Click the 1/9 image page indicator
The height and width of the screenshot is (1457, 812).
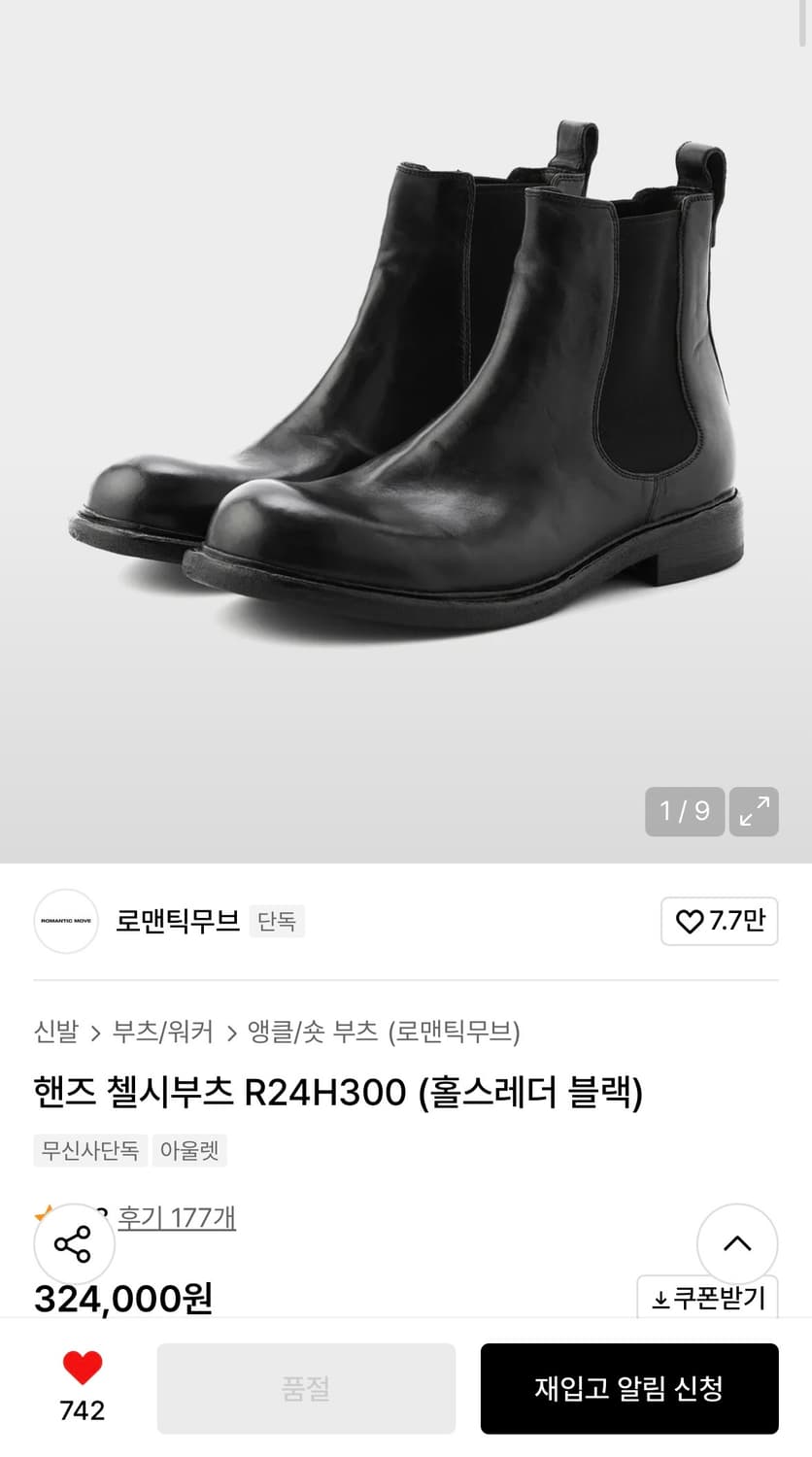(x=684, y=811)
